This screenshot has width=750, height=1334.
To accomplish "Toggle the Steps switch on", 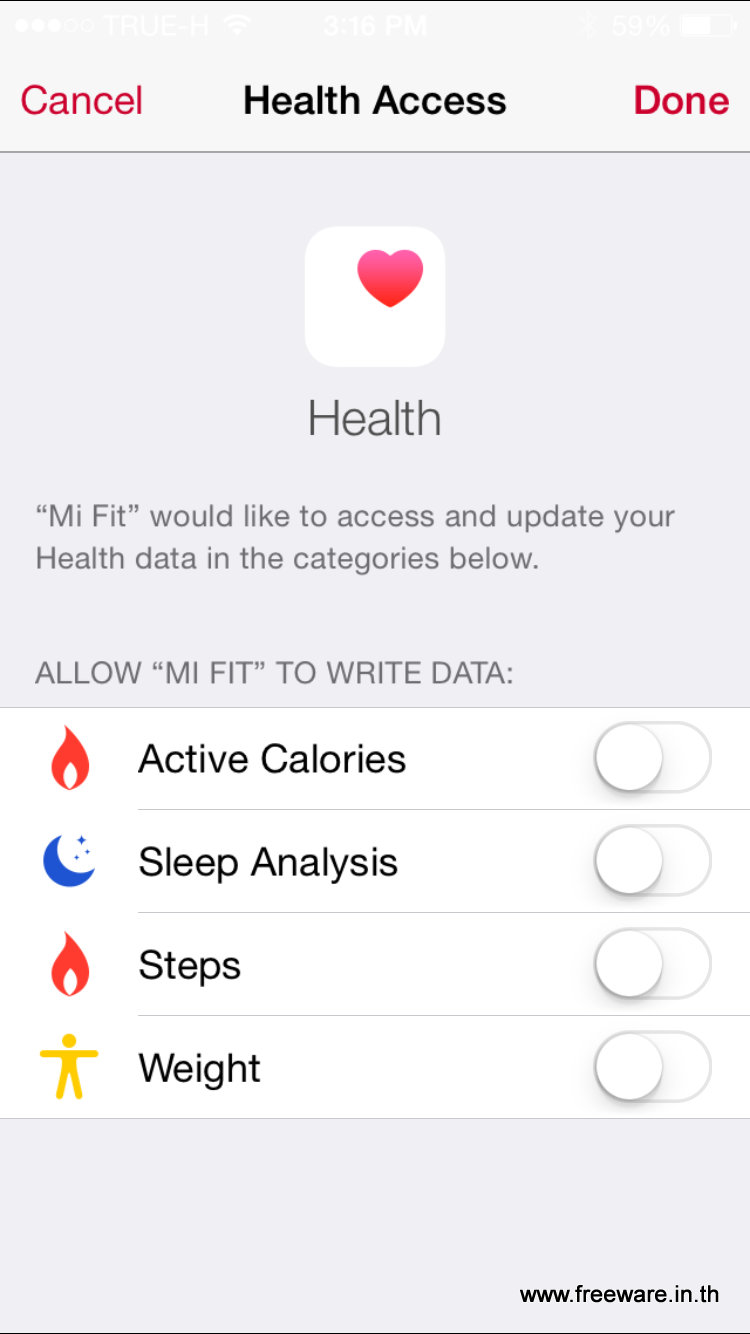I will point(652,964).
